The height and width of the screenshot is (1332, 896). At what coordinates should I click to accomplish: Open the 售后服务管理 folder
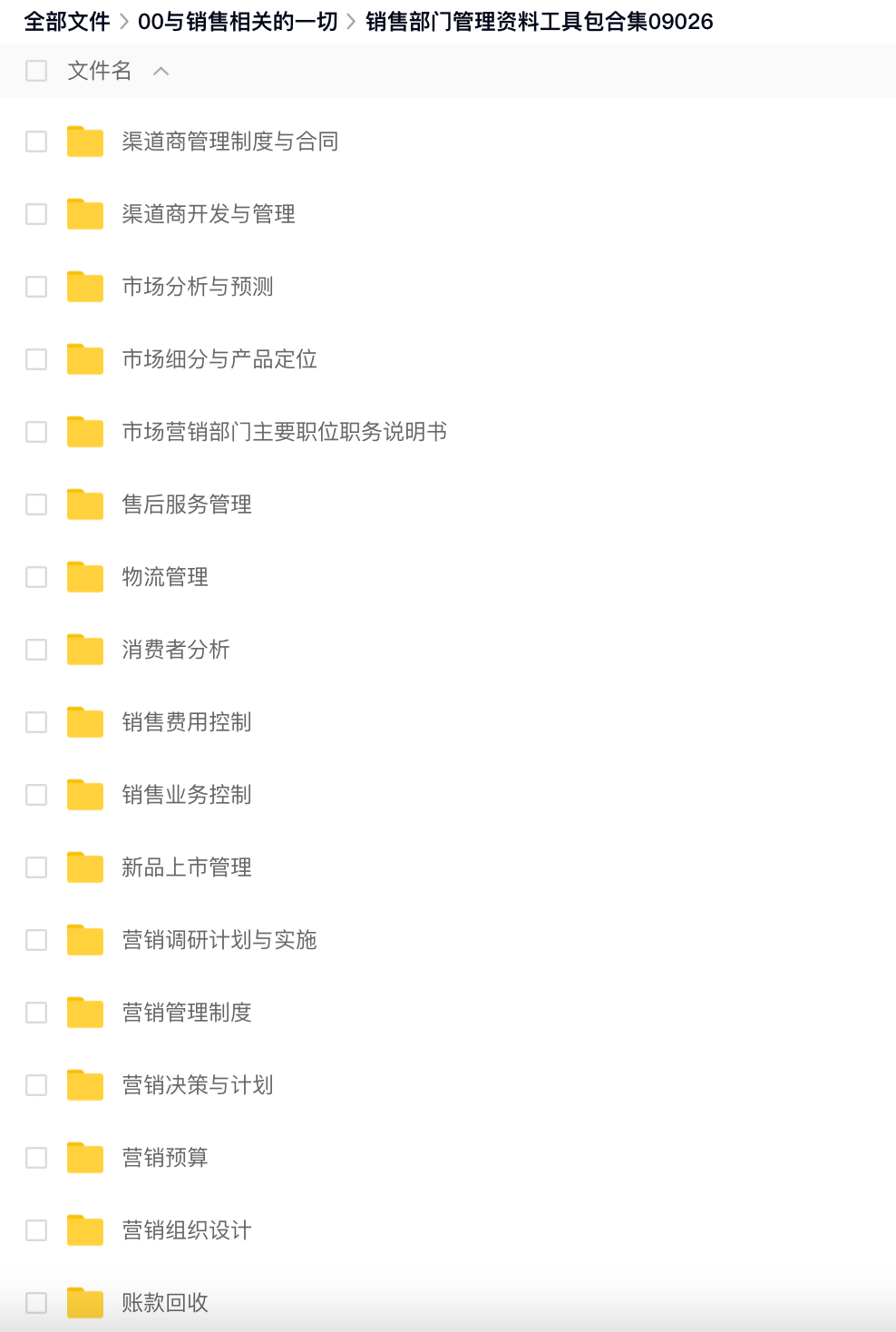pos(186,504)
